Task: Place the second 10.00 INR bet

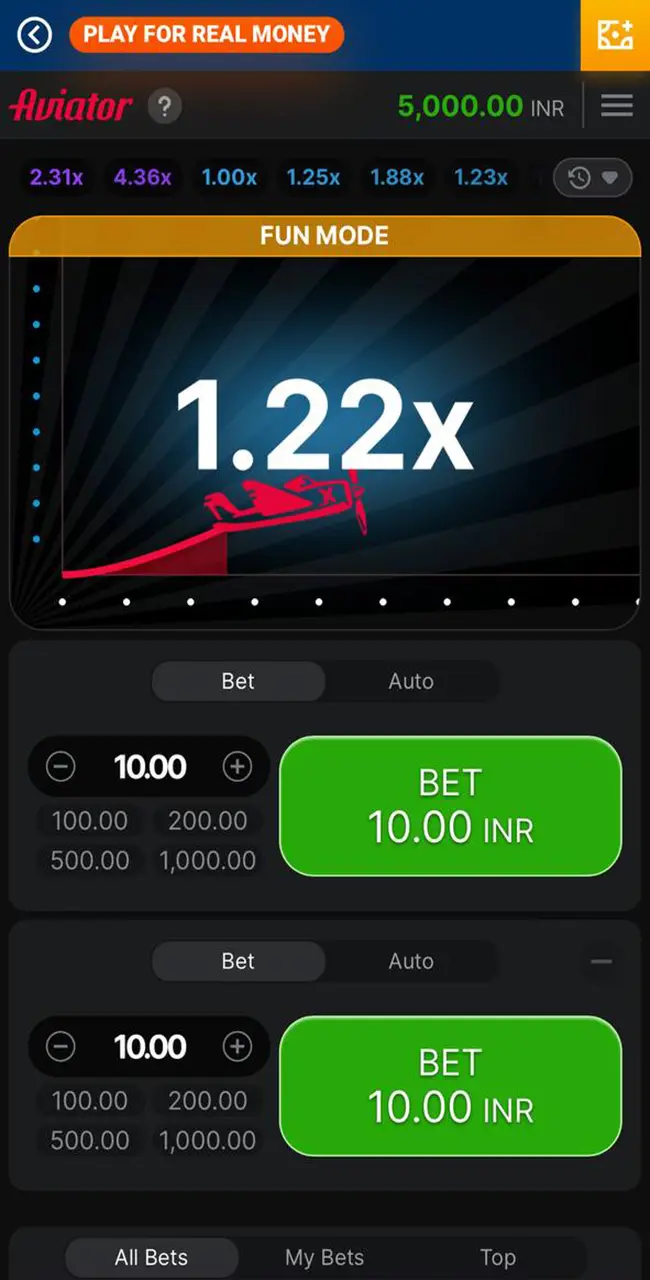Action: pos(450,1086)
